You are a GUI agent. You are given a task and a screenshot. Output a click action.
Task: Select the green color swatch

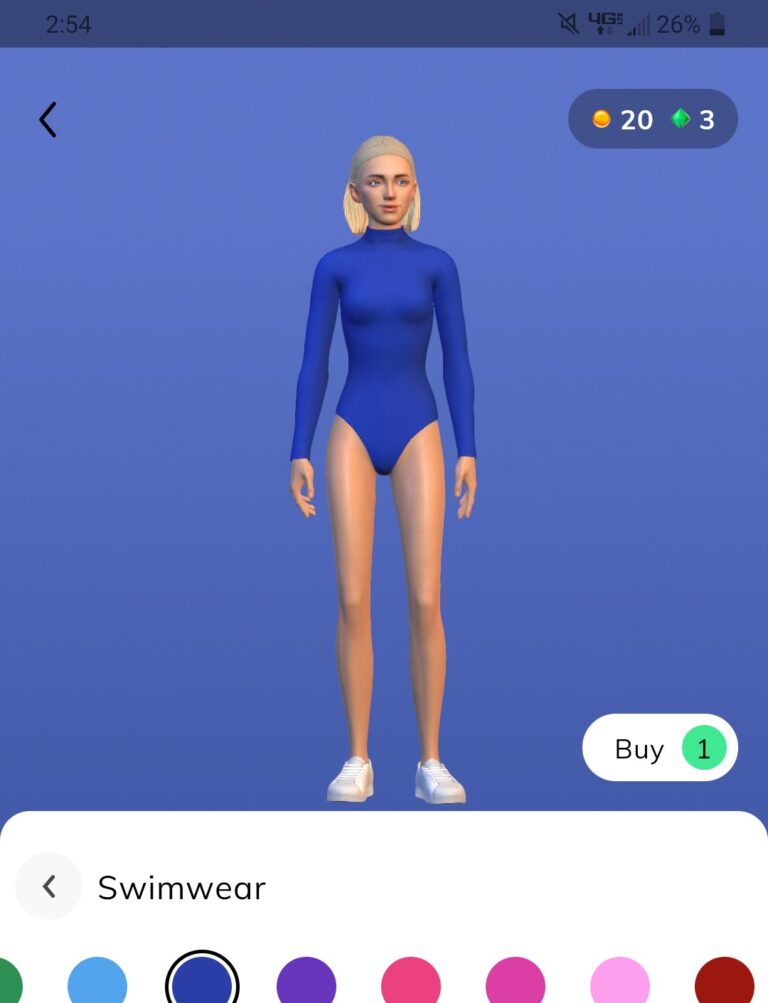pyautogui.click(x=6, y=982)
